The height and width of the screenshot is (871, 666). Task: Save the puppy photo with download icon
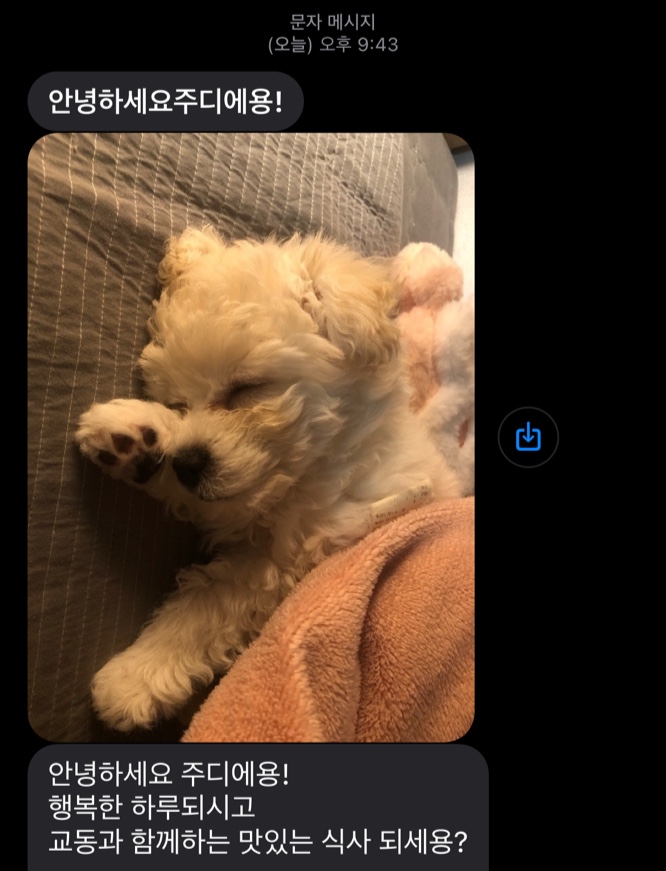[528, 437]
